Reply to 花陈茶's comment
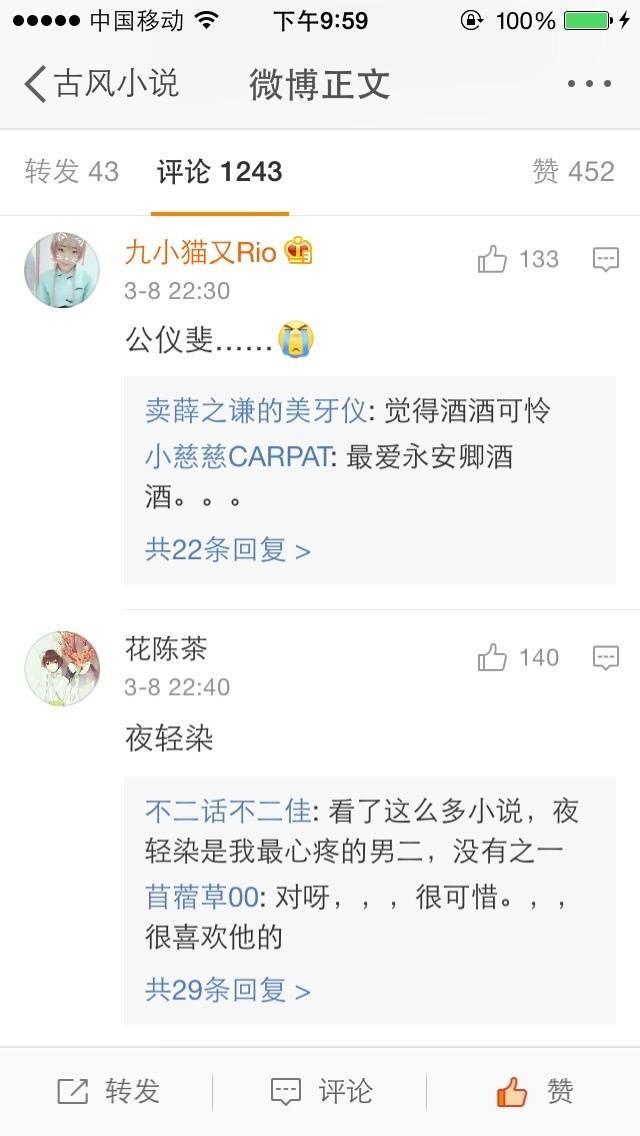The image size is (640, 1136). [x=606, y=658]
